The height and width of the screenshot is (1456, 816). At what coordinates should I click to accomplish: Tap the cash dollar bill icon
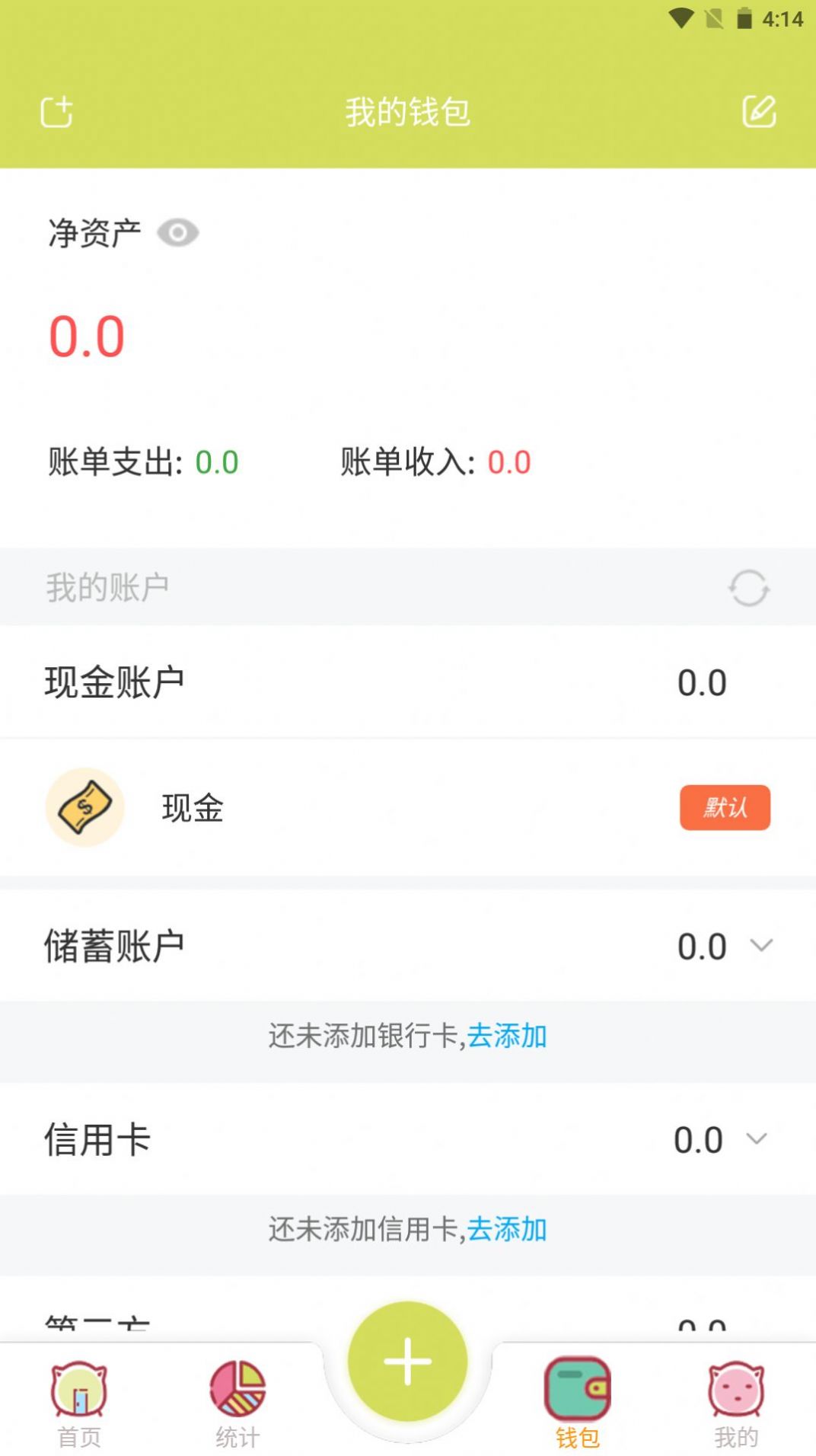(x=84, y=807)
